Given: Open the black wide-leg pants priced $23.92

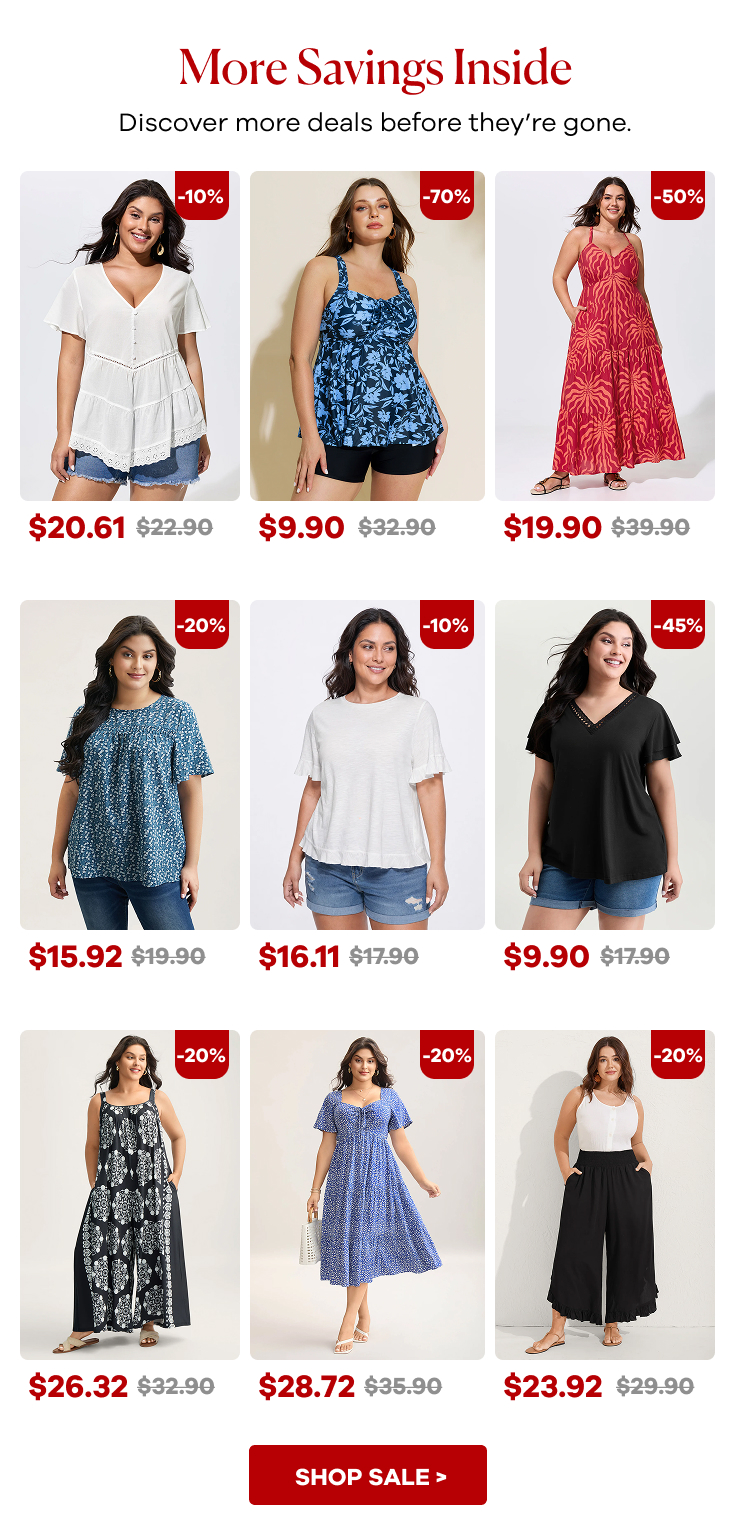Looking at the screenshot, I should (605, 1195).
